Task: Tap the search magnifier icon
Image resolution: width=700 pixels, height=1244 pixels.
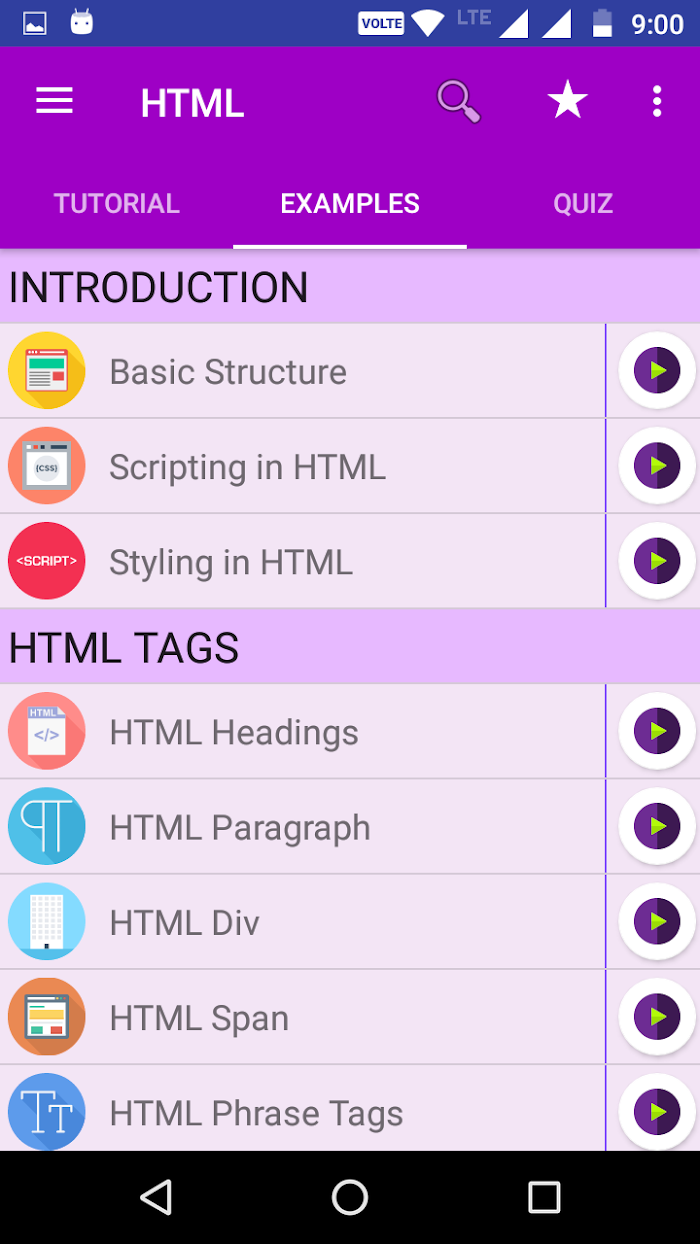Action: coord(459,102)
